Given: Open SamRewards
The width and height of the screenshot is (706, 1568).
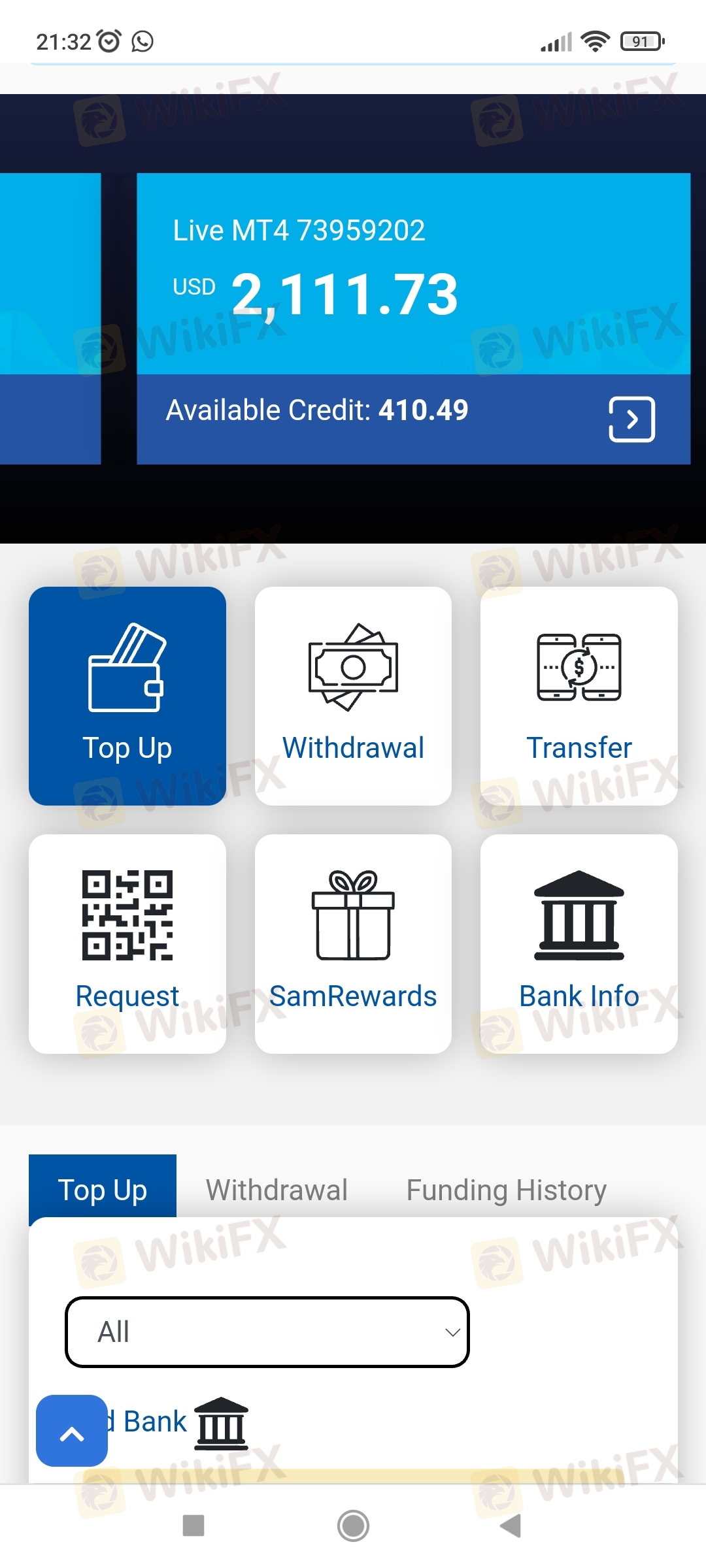Looking at the screenshot, I should click(353, 943).
